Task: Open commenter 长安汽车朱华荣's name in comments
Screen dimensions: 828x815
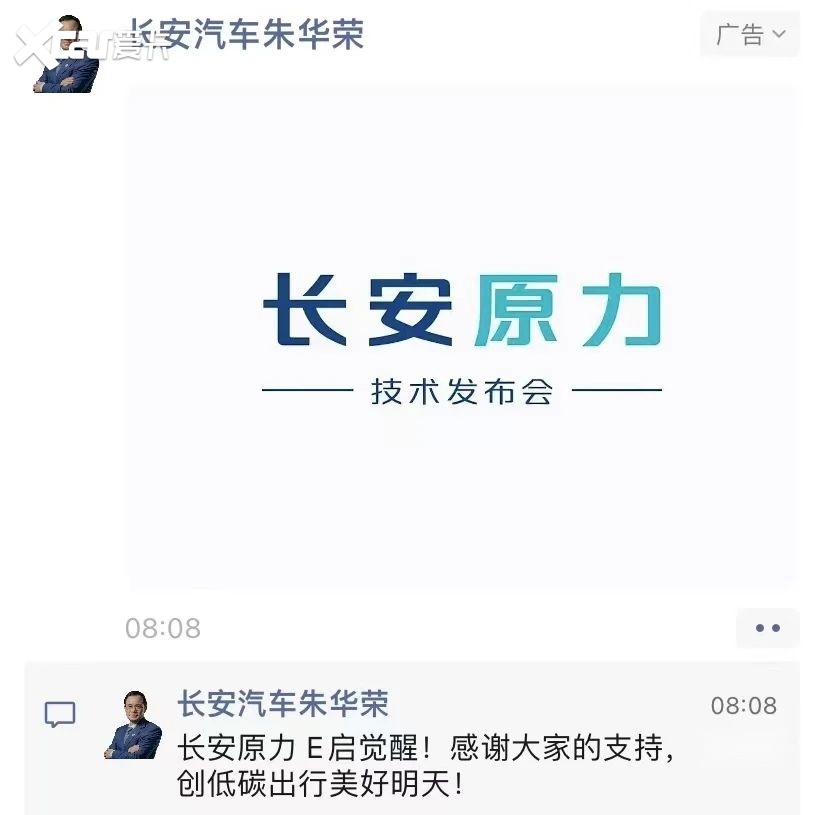Action: 283,704
